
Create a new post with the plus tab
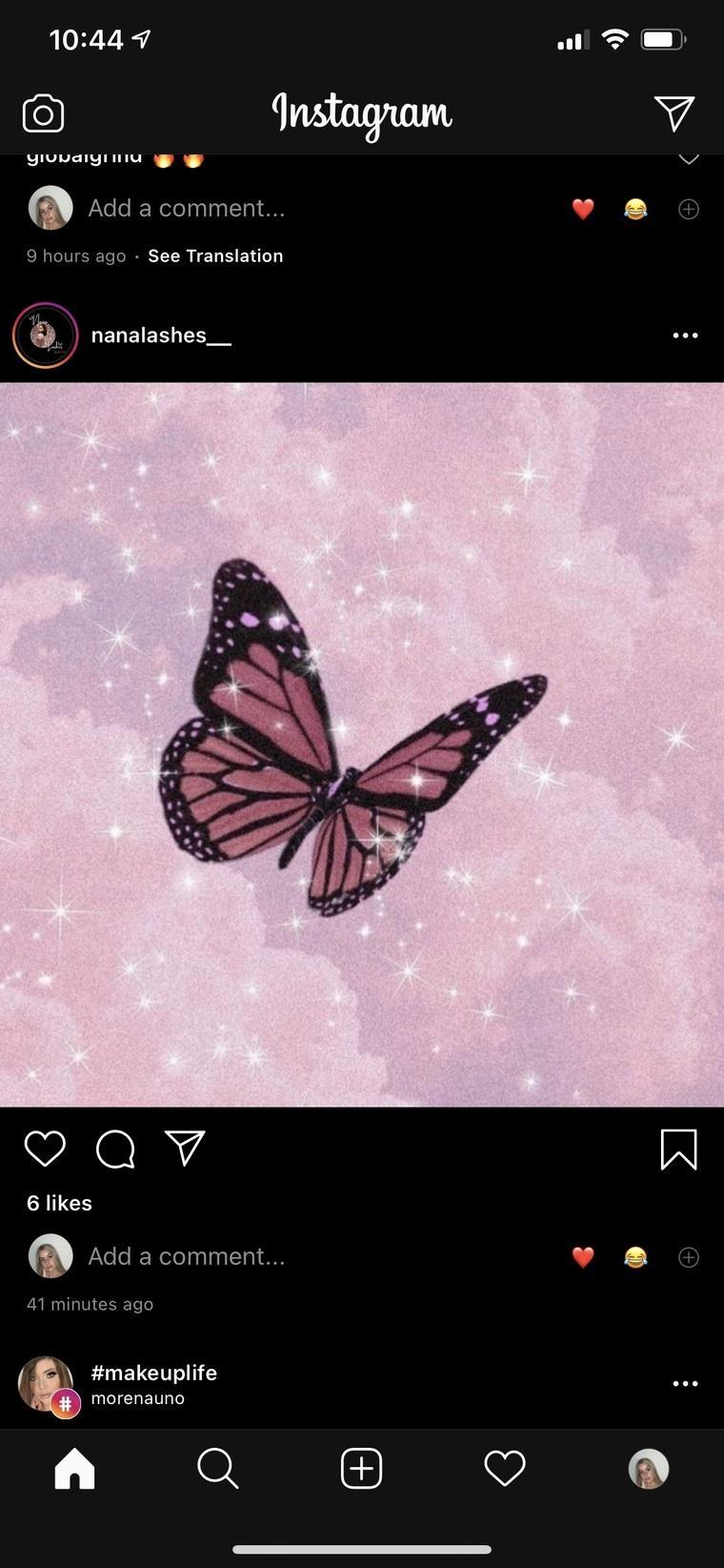tap(361, 1468)
